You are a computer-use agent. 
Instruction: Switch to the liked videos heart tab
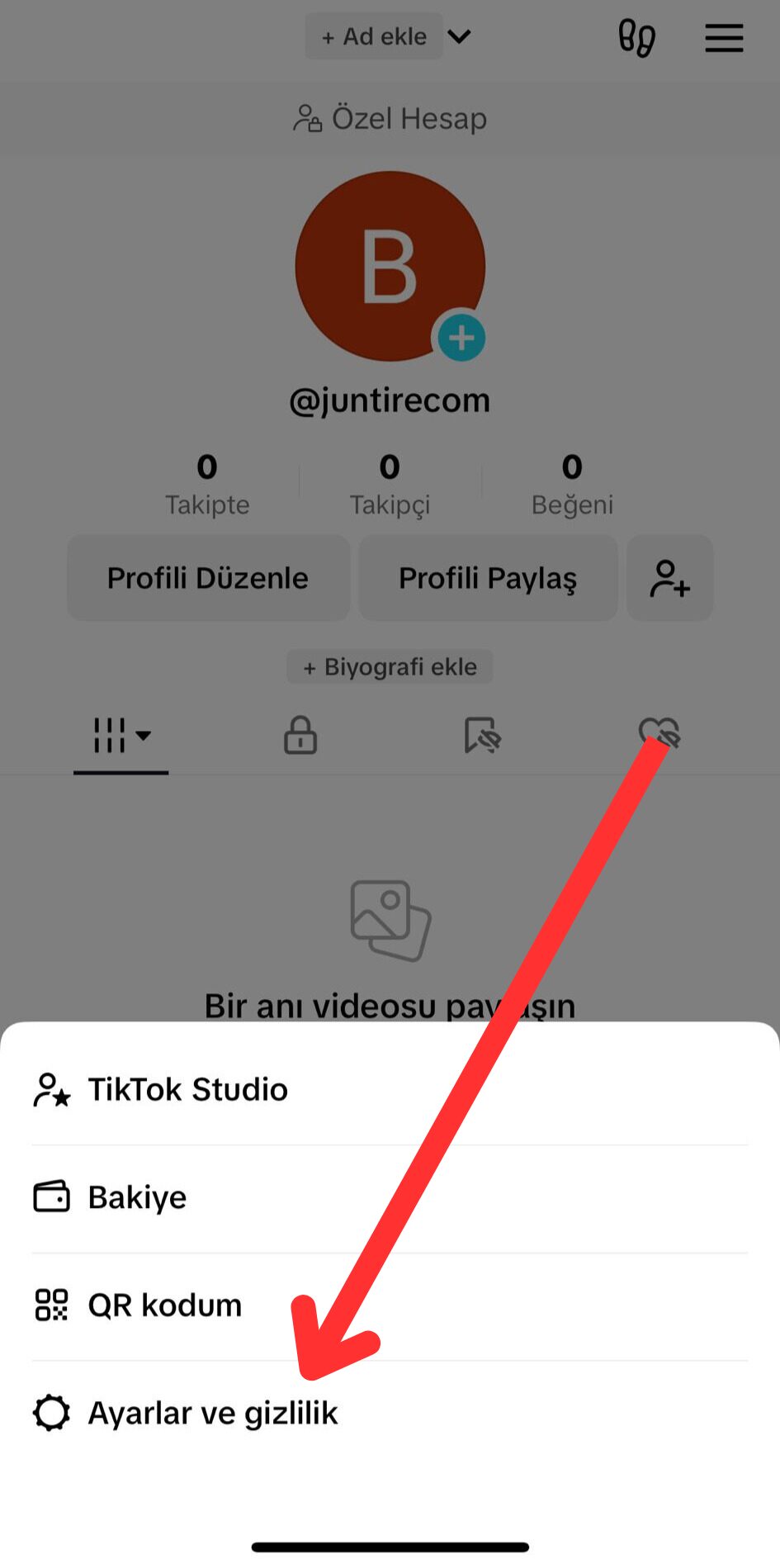659,732
